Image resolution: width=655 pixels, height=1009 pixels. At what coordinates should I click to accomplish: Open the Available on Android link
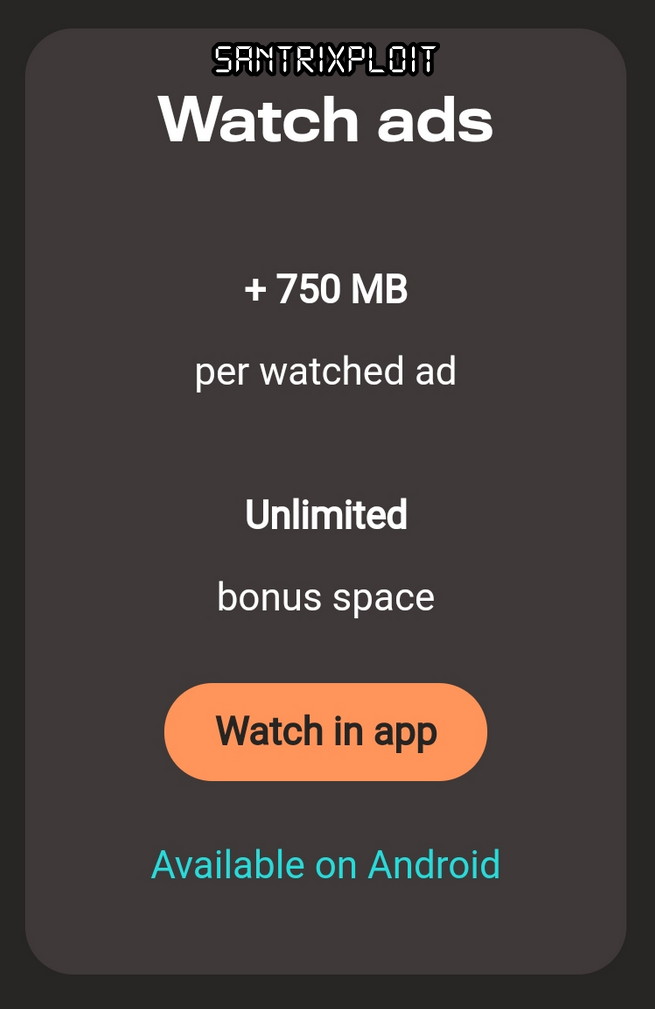pos(325,865)
